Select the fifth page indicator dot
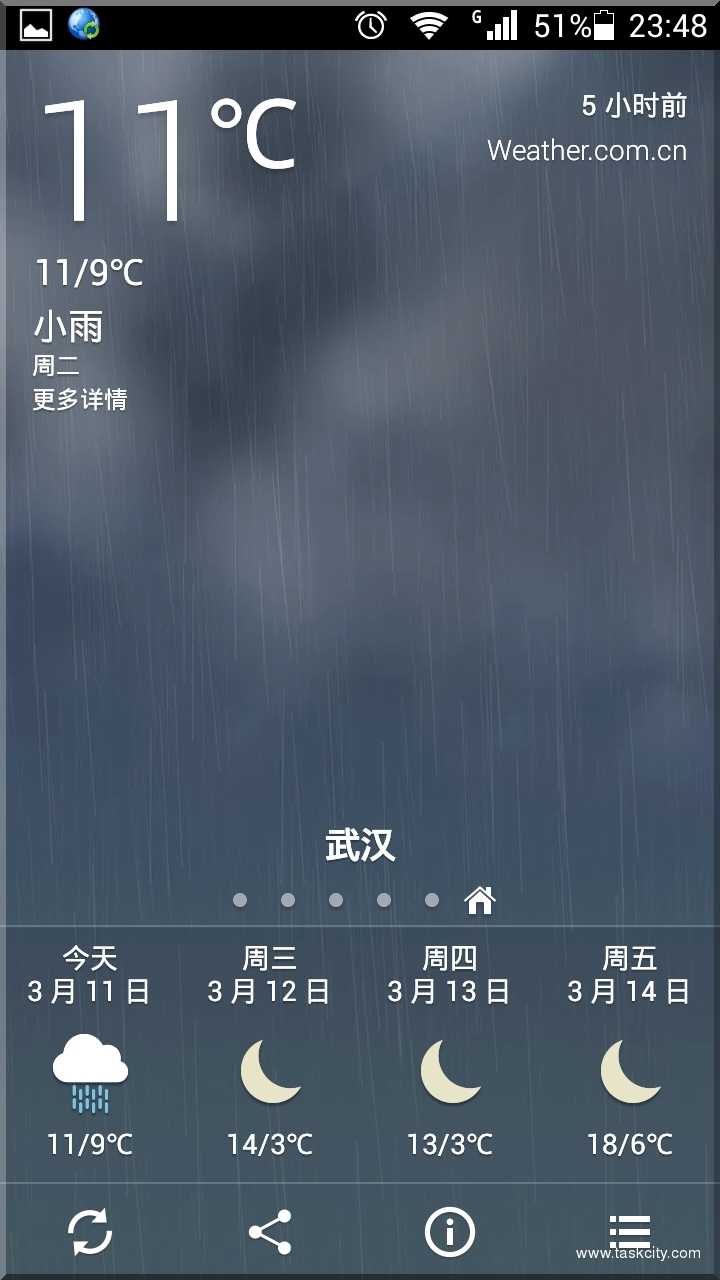Viewport: 720px width, 1280px height. pyautogui.click(x=432, y=900)
